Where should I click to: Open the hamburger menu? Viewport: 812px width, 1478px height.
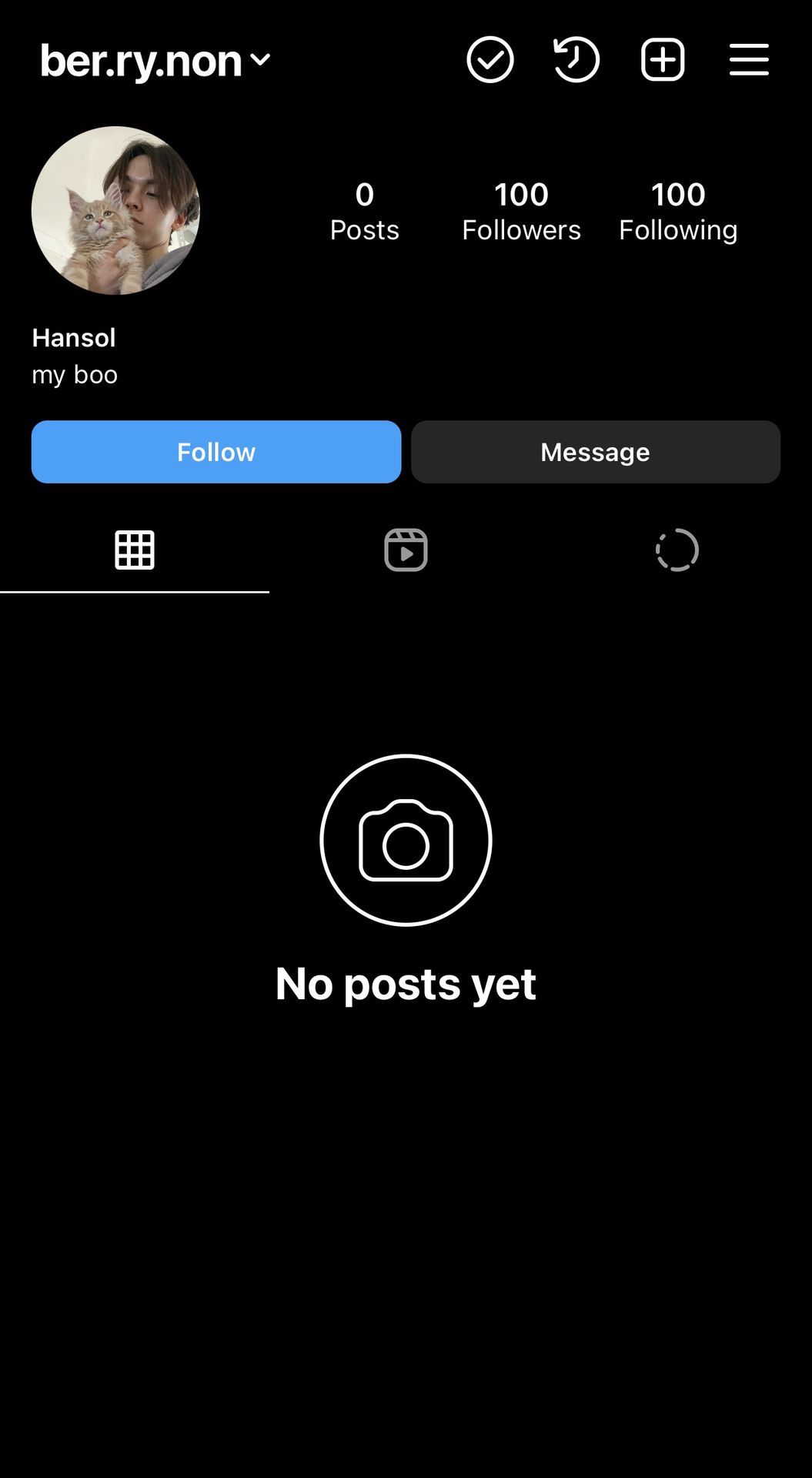[x=749, y=59]
